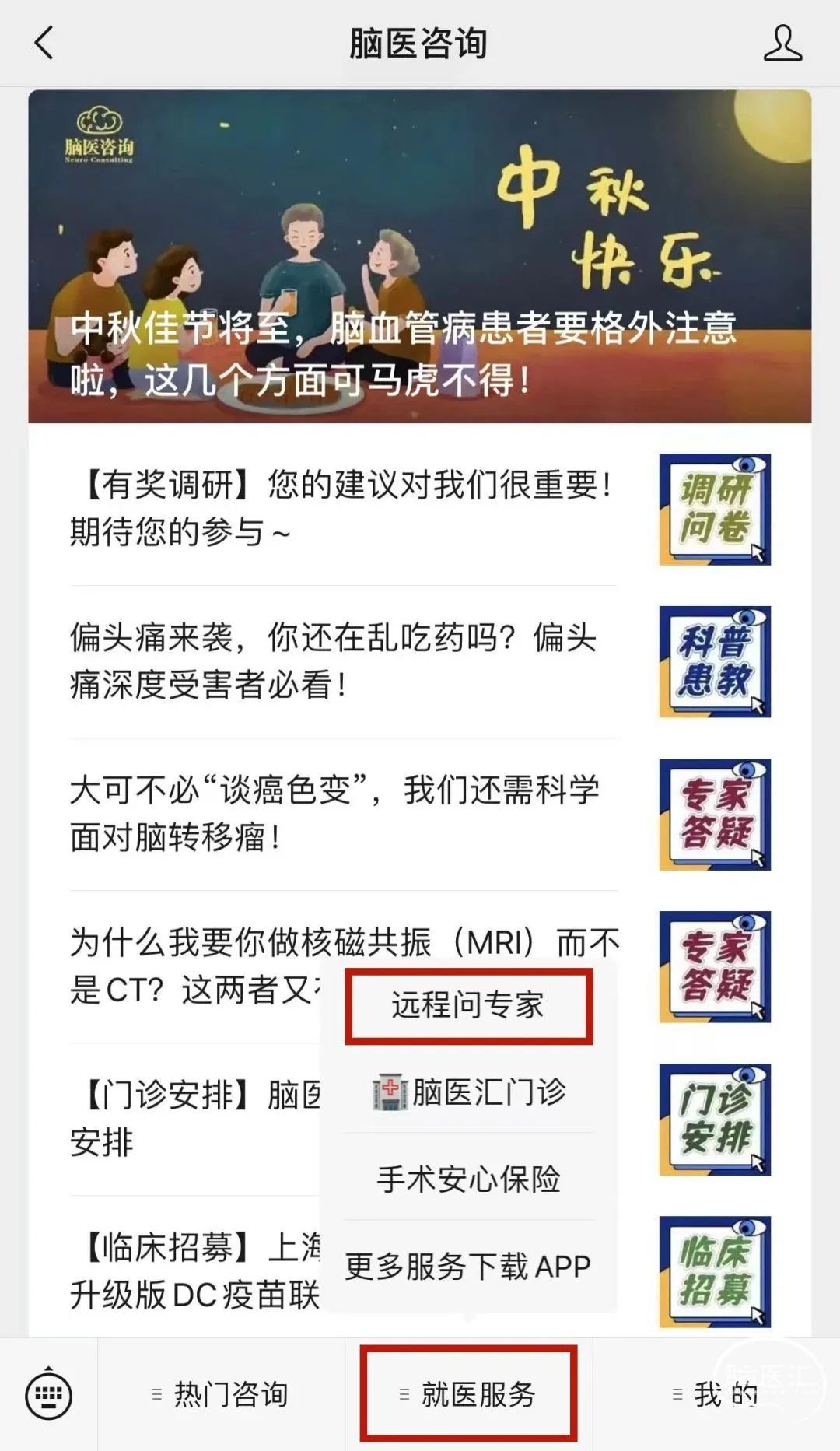
Task: Open the MRI versus CT article
Action: (194, 966)
